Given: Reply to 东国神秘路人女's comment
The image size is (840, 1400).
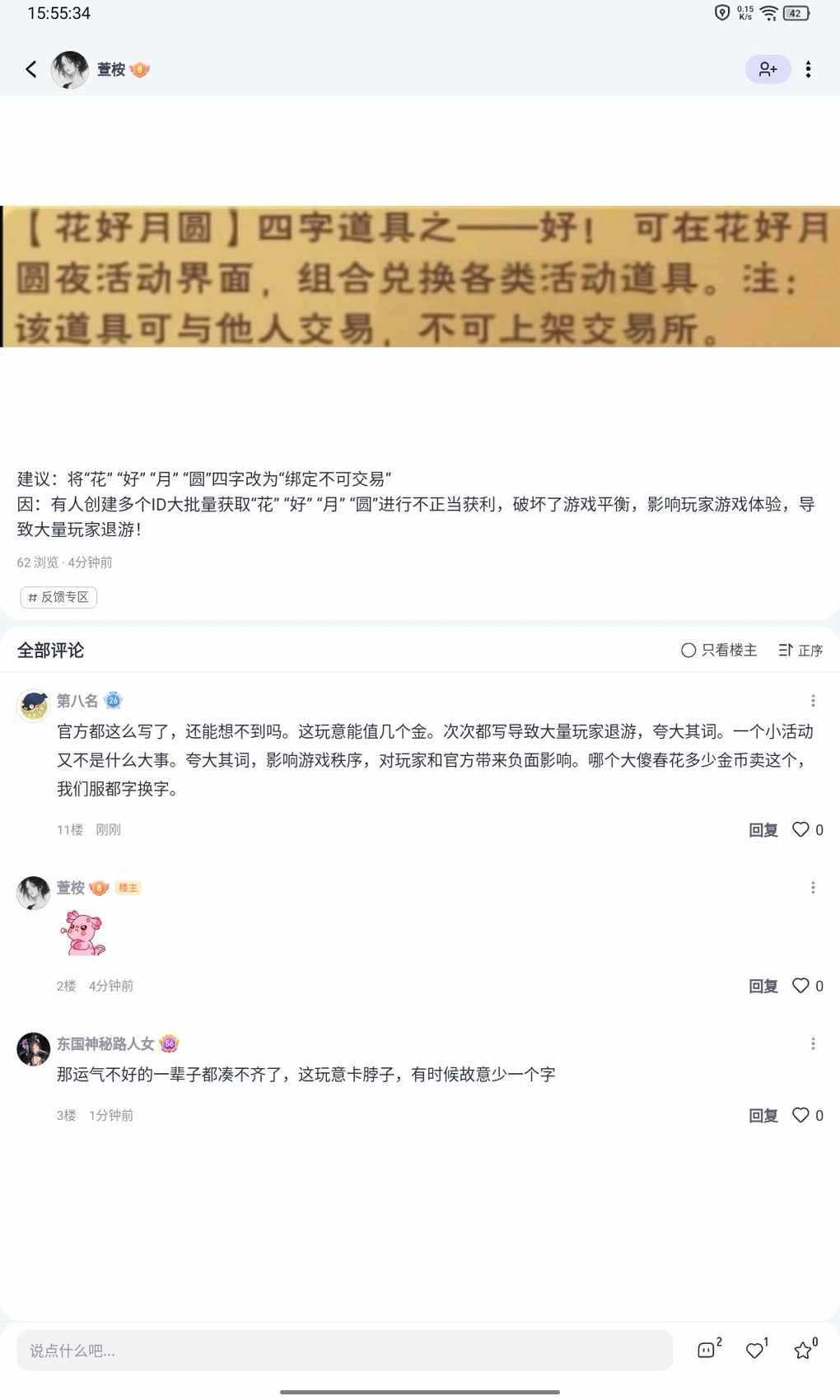Looking at the screenshot, I should pyautogui.click(x=763, y=1116).
